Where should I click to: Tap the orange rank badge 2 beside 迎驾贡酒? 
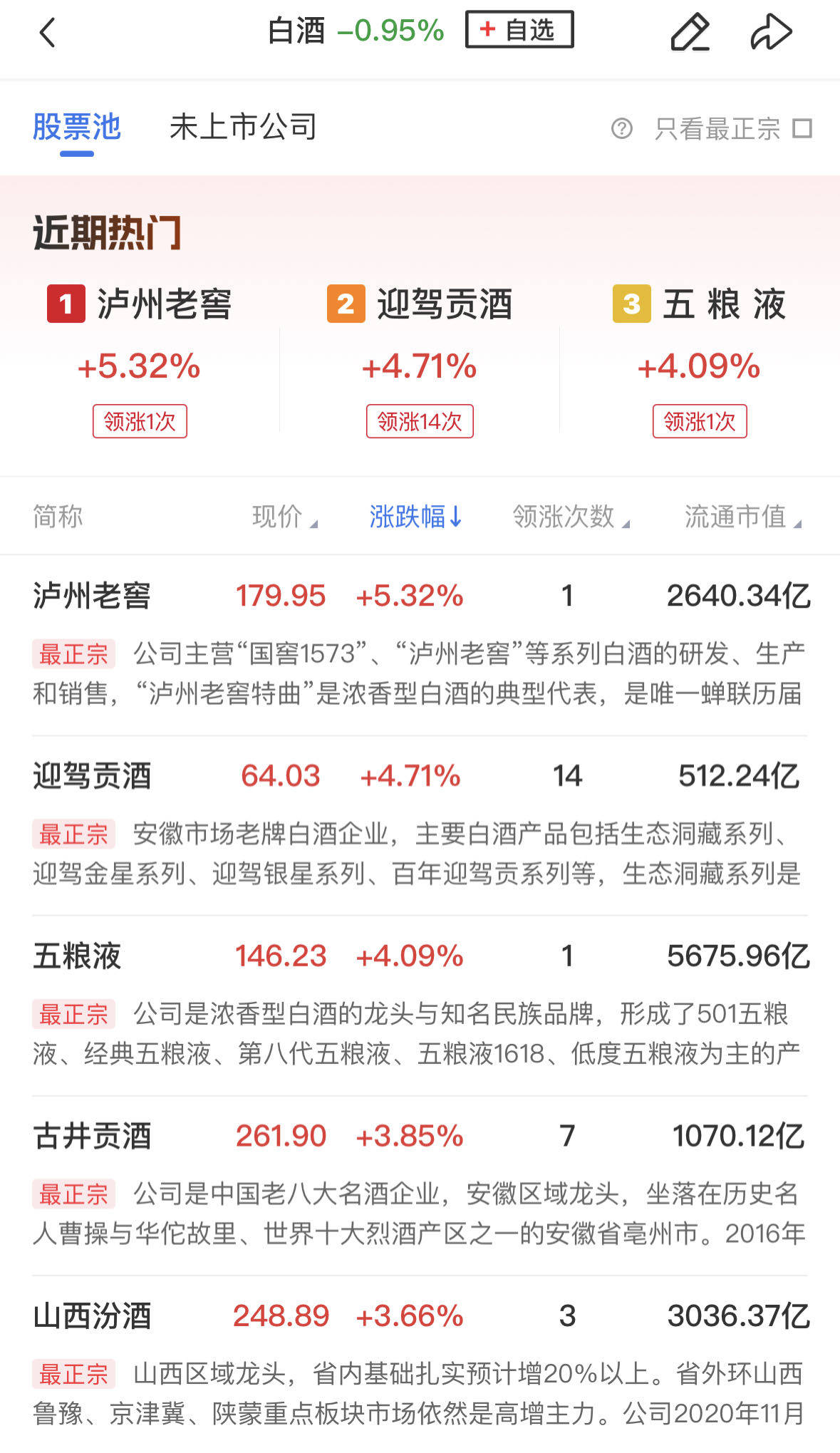pyautogui.click(x=346, y=302)
